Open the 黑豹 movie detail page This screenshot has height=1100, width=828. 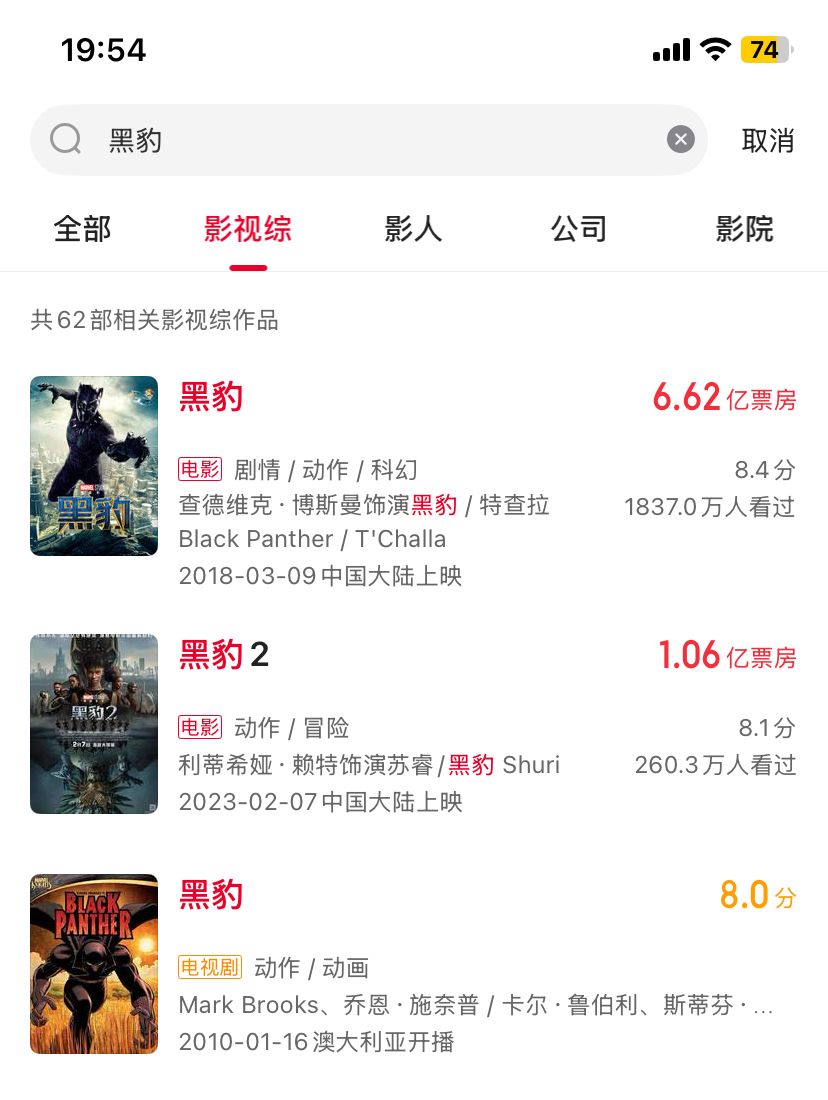[211, 397]
